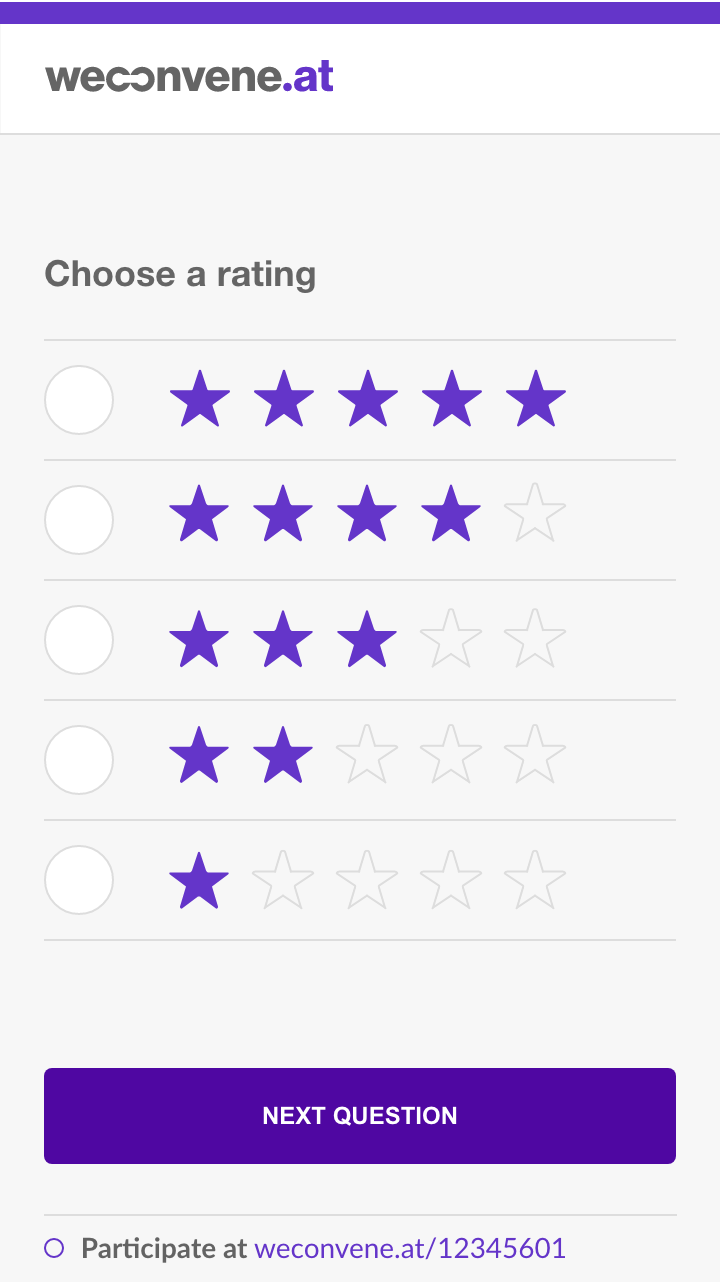The image size is (720, 1282).
Task: Click the second filled star in the 2-star row
Action: click(x=283, y=758)
